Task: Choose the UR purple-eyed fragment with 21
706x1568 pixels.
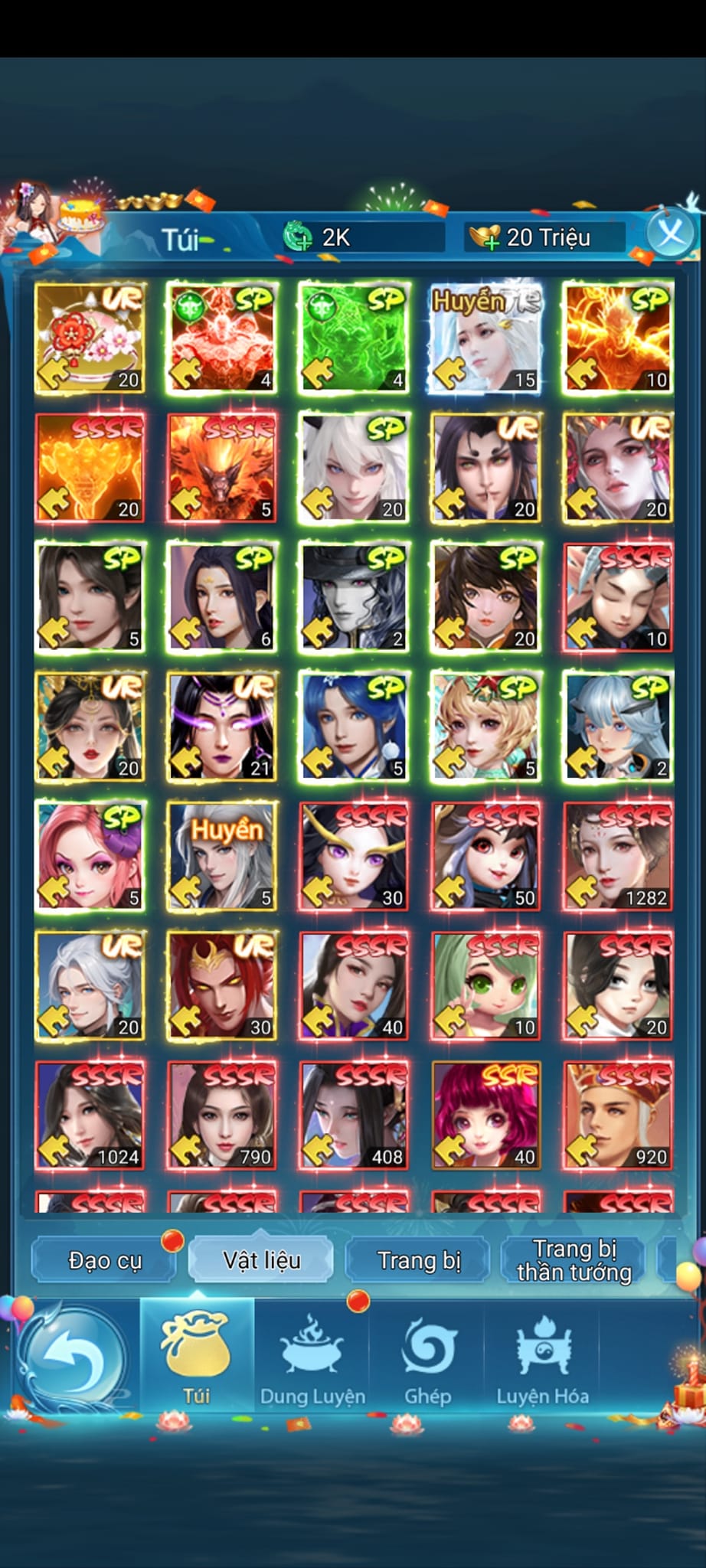Action: 222,727
